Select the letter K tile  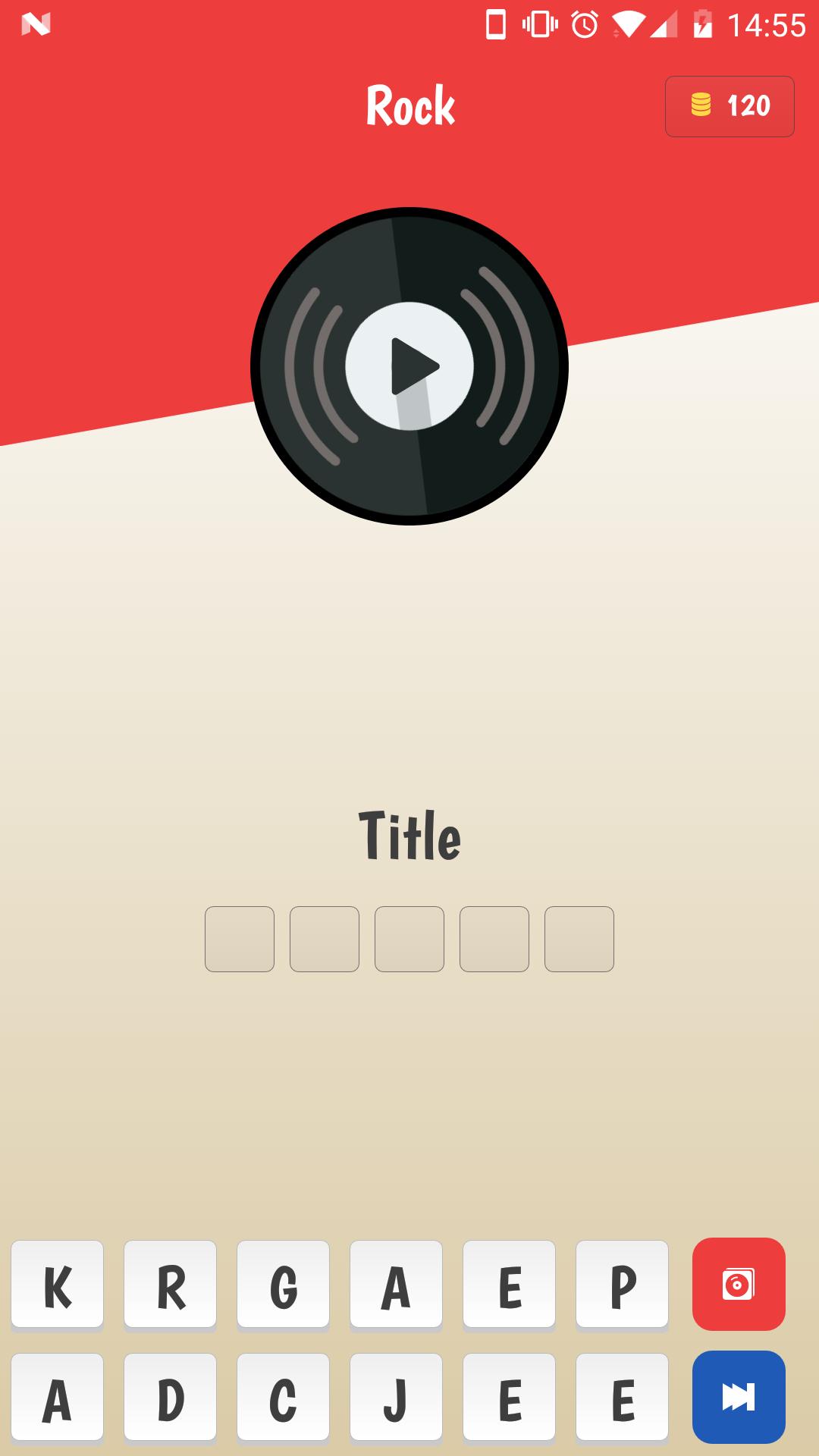point(58,1285)
